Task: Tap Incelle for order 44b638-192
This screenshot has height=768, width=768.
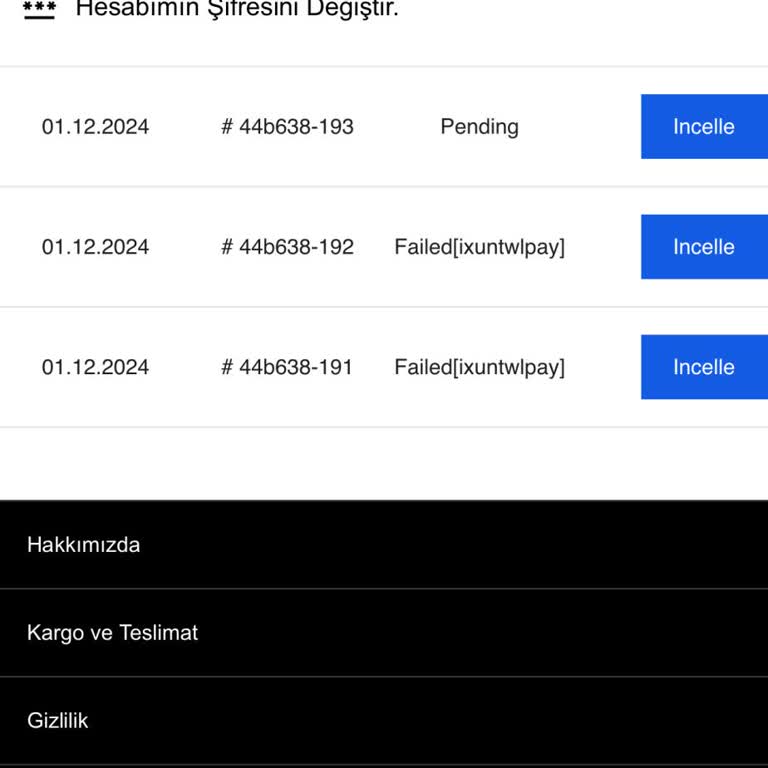Action: pos(703,247)
